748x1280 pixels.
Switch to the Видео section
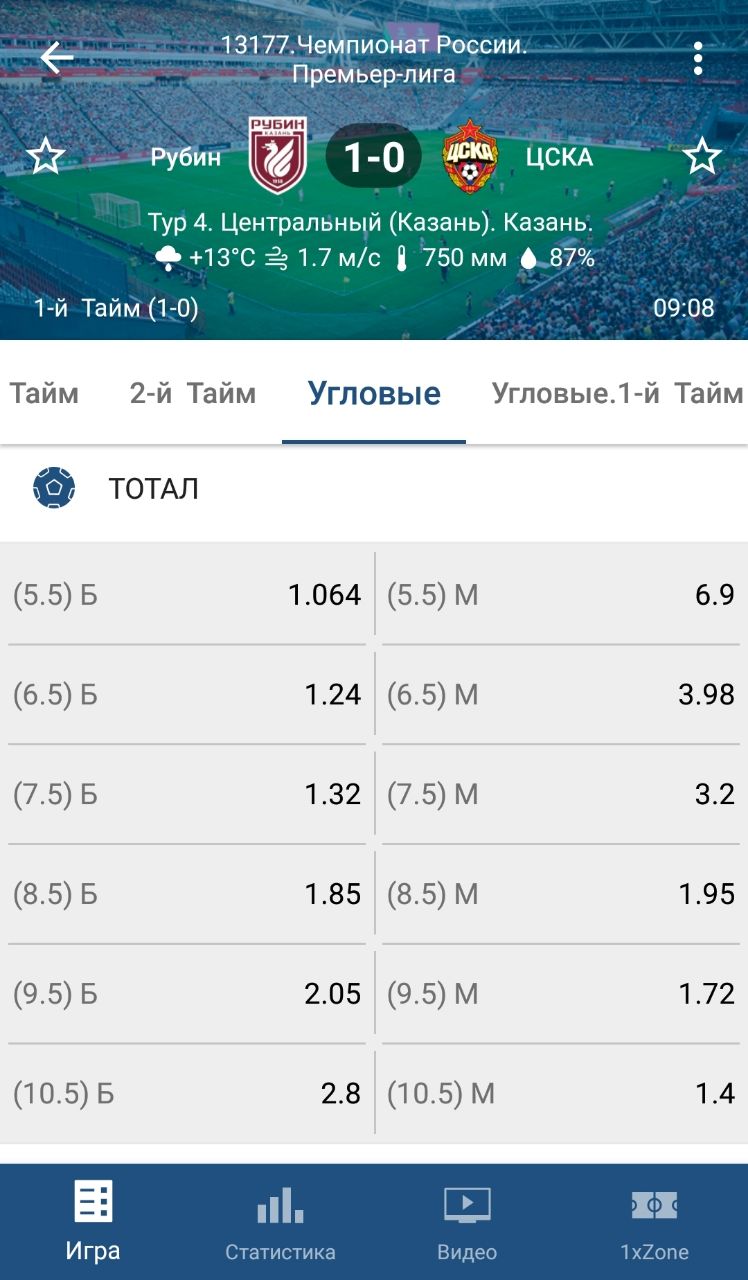click(x=467, y=1222)
